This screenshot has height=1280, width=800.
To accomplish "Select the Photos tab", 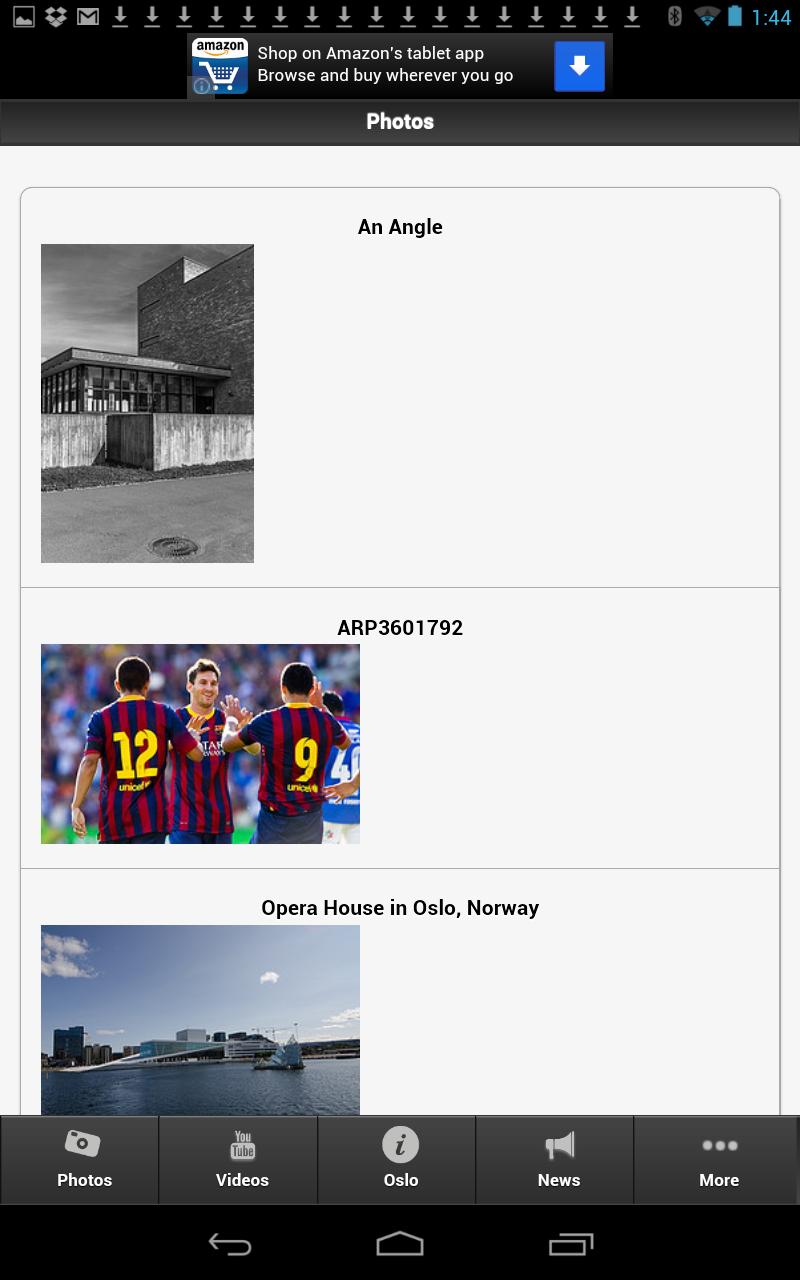I will pos(84,1160).
